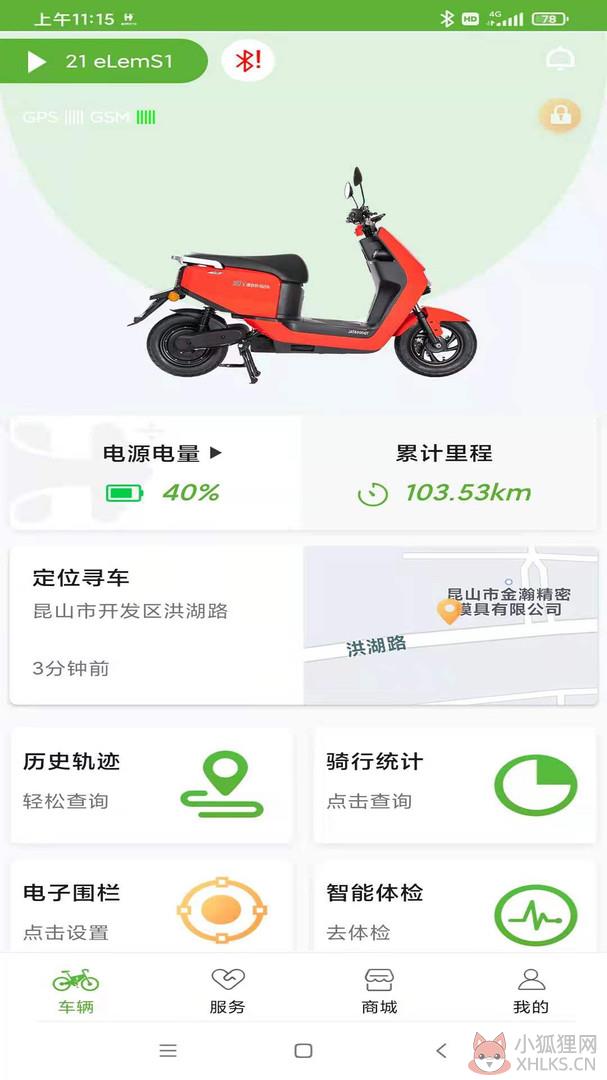Switch to the 我的 tab
The image size is (607, 1080).
pyautogui.click(x=531, y=990)
